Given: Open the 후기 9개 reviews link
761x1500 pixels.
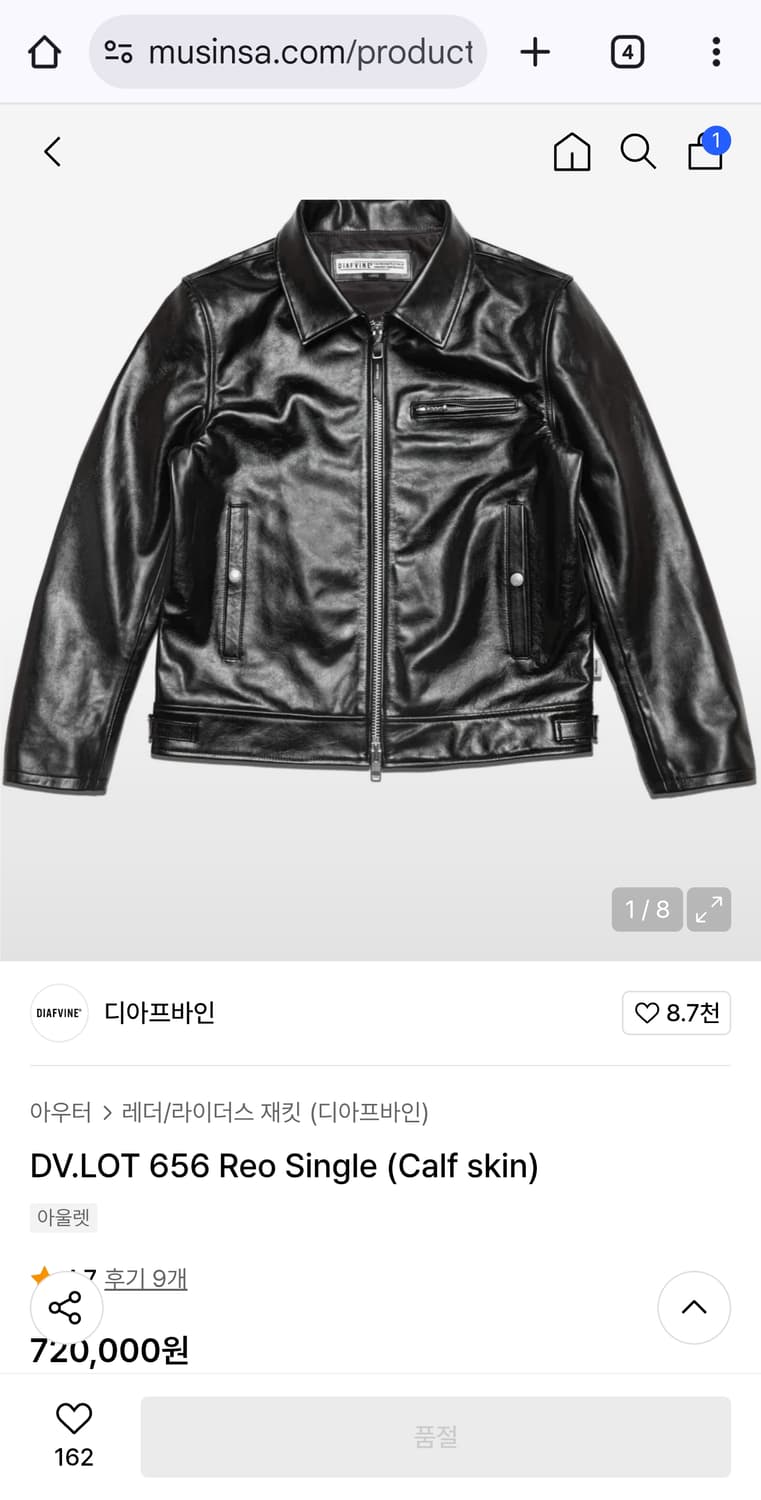Looking at the screenshot, I should coord(146,1278).
